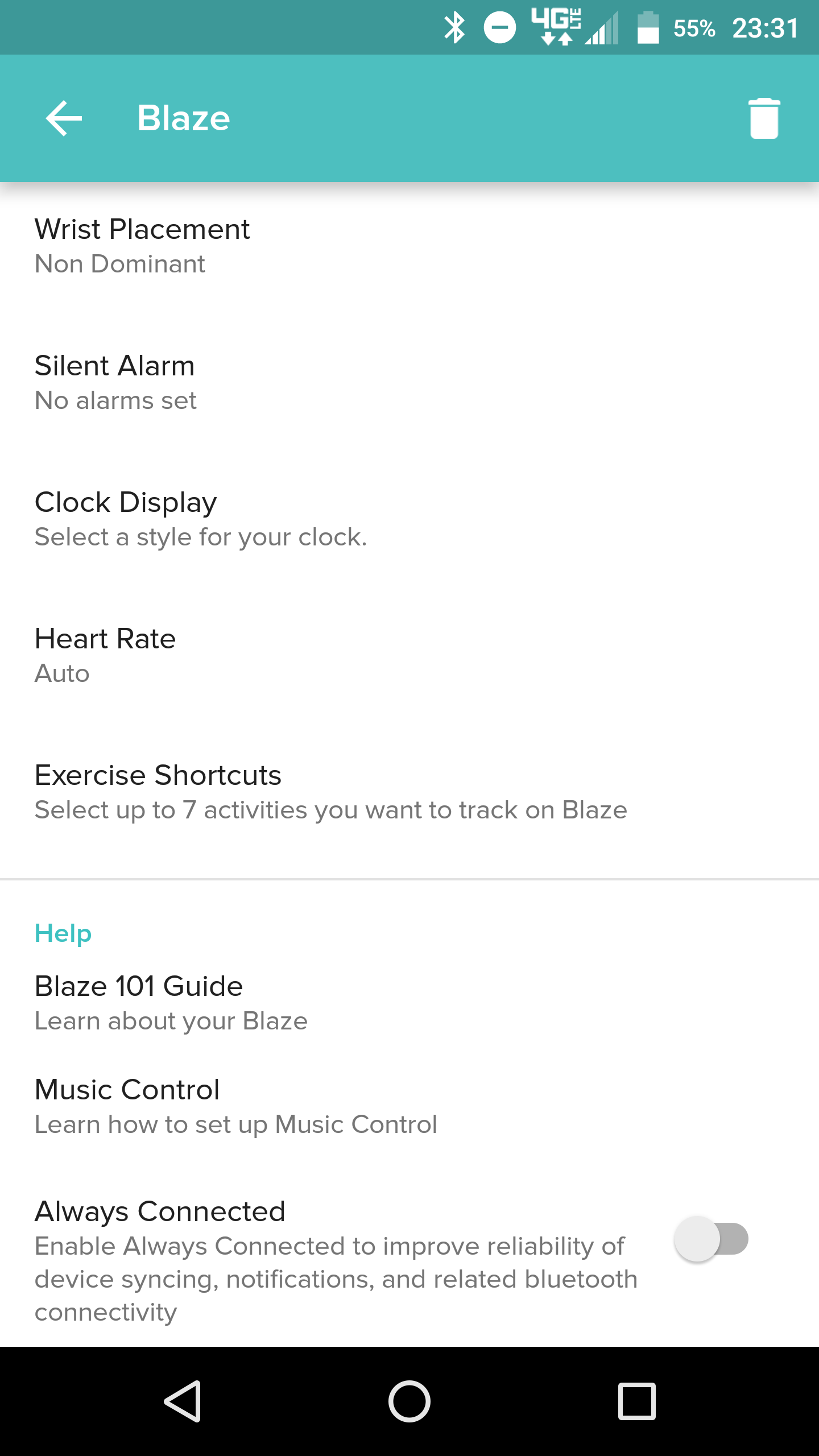The image size is (819, 1456).
Task: Open Heart Rate setting
Action: pos(105,655)
